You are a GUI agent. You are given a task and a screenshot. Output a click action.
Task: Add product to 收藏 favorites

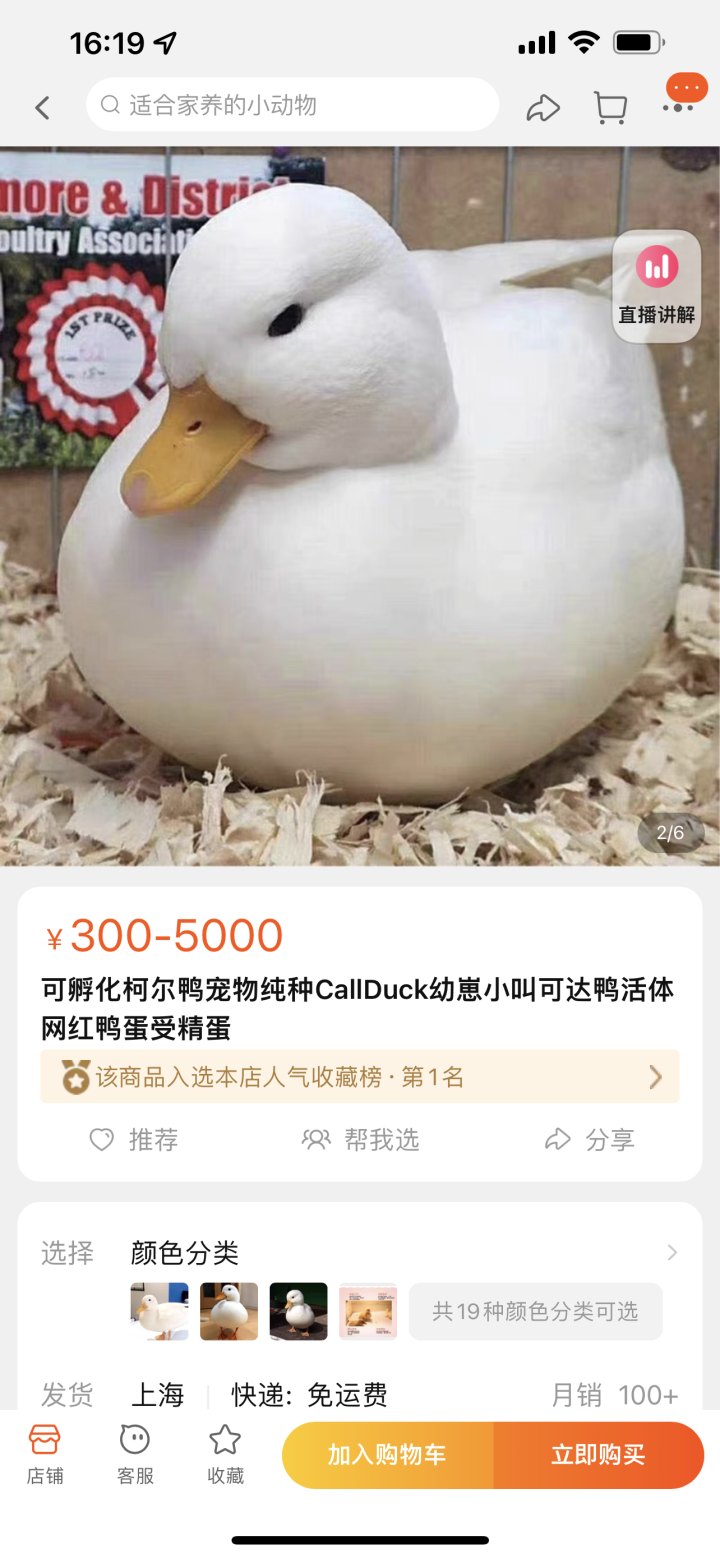pyautogui.click(x=225, y=1453)
